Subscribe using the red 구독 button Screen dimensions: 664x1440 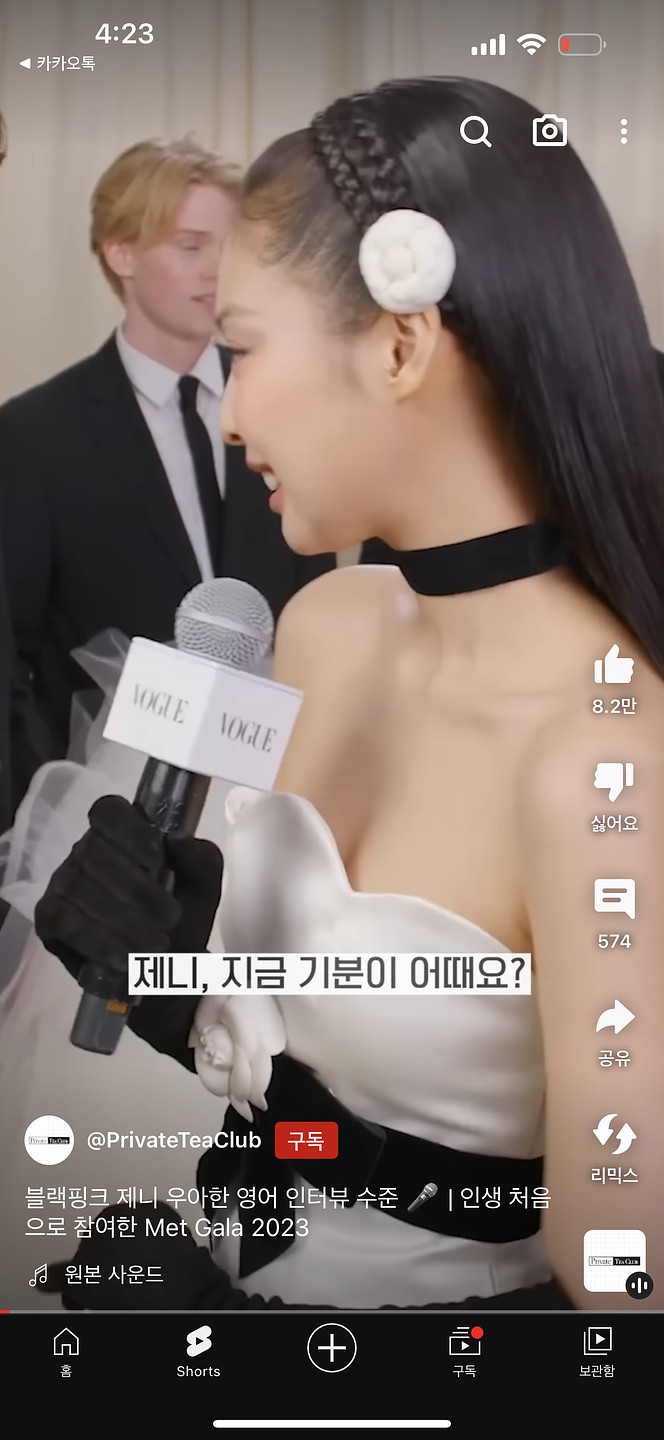(306, 1140)
